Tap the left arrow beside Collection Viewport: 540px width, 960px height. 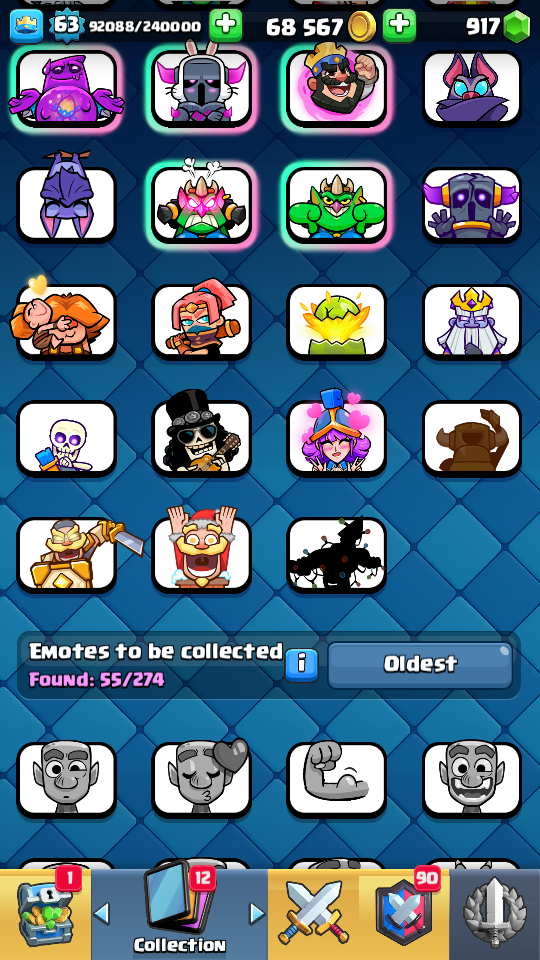tap(102, 913)
